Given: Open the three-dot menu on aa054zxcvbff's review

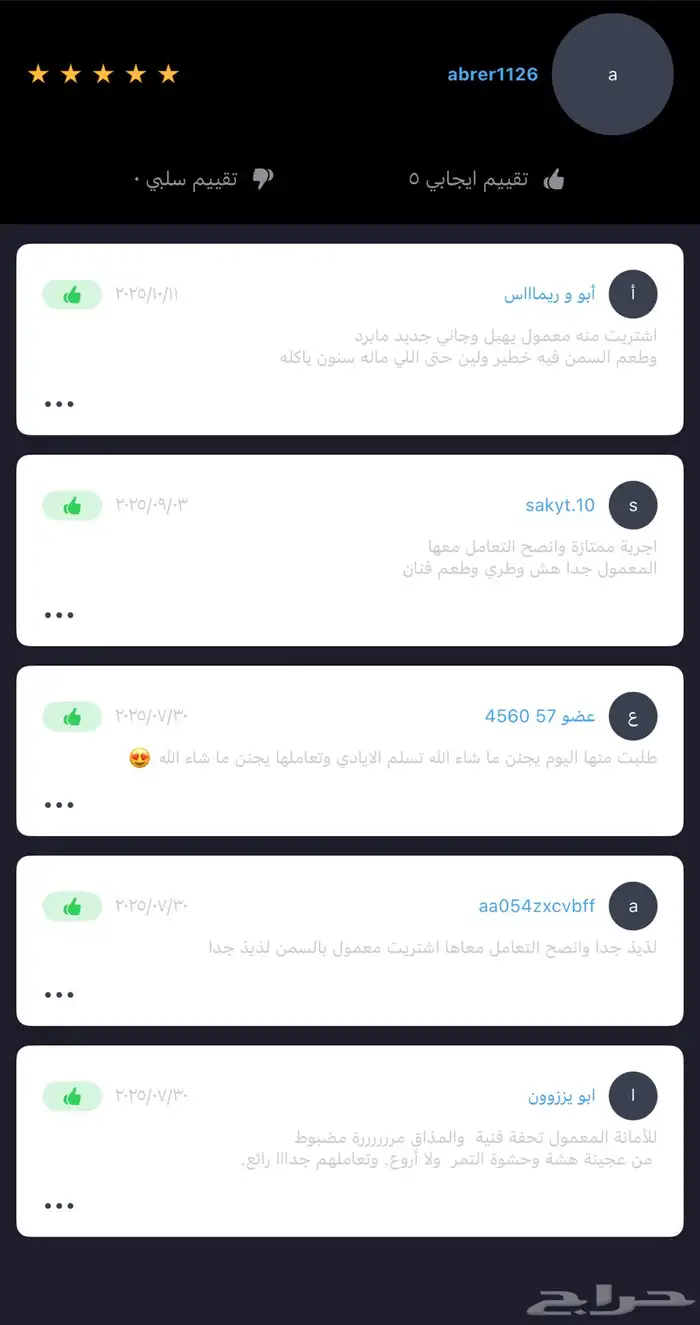Looking at the screenshot, I should coord(59,994).
